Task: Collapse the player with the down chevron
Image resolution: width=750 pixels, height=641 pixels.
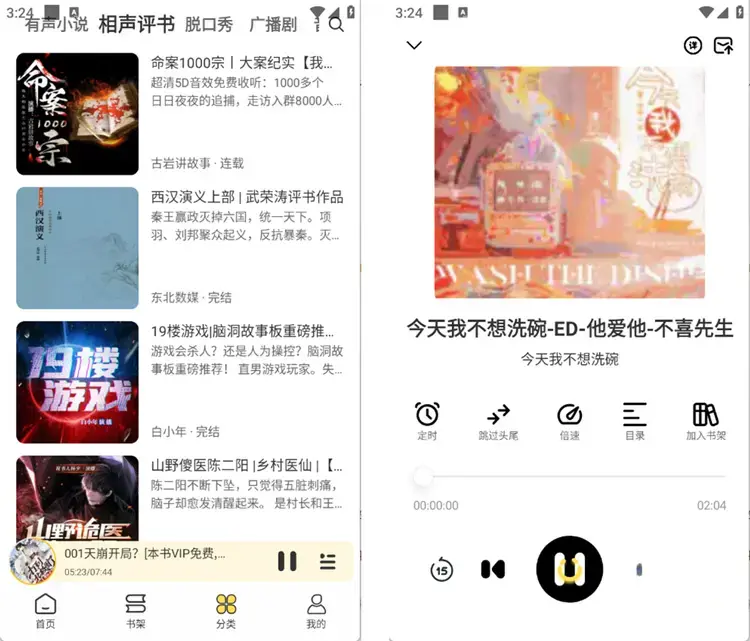Action: (x=414, y=45)
